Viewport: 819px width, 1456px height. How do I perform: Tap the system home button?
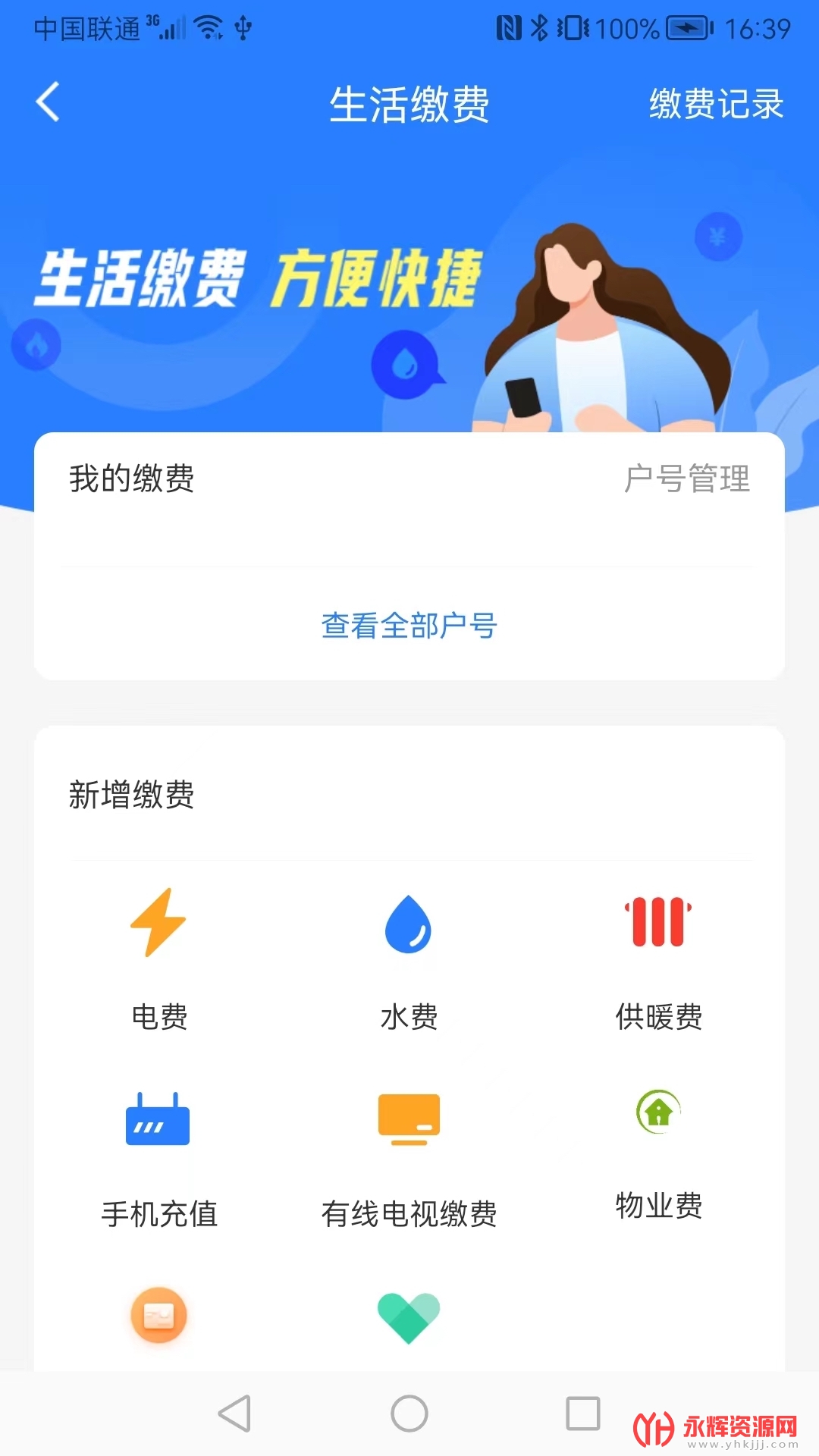(x=409, y=1414)
